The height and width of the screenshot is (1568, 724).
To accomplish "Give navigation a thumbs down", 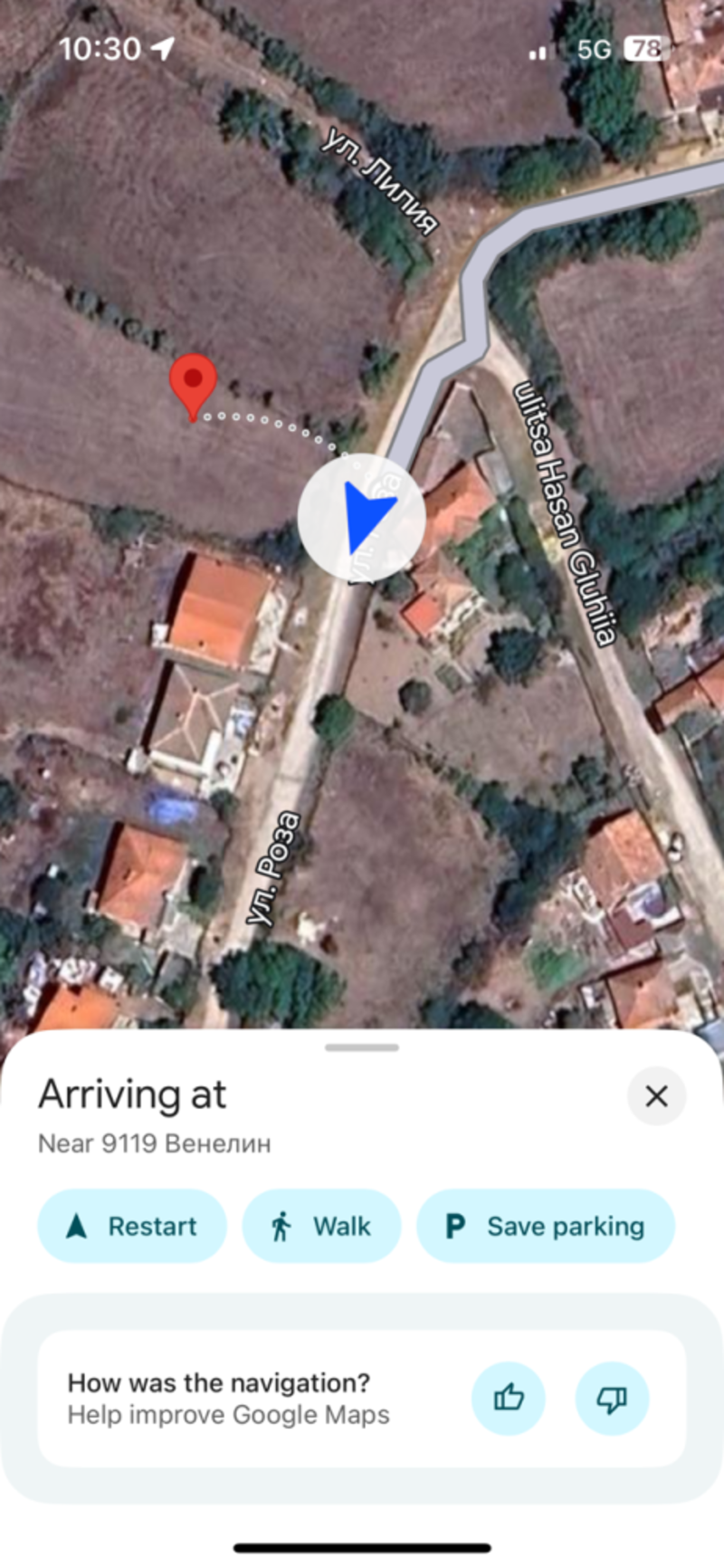I will 612,1399.
